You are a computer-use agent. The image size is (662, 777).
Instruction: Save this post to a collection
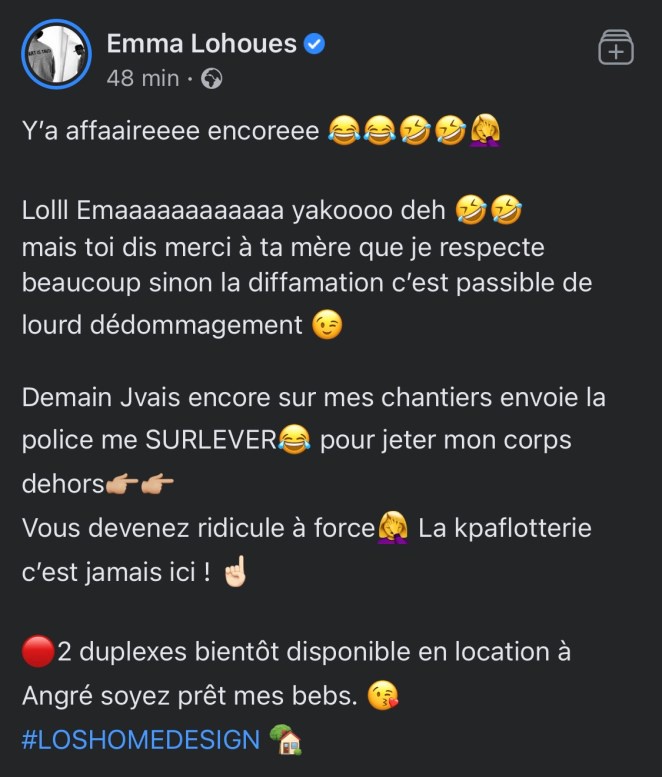pyautogui.click(x=615, y=47)
